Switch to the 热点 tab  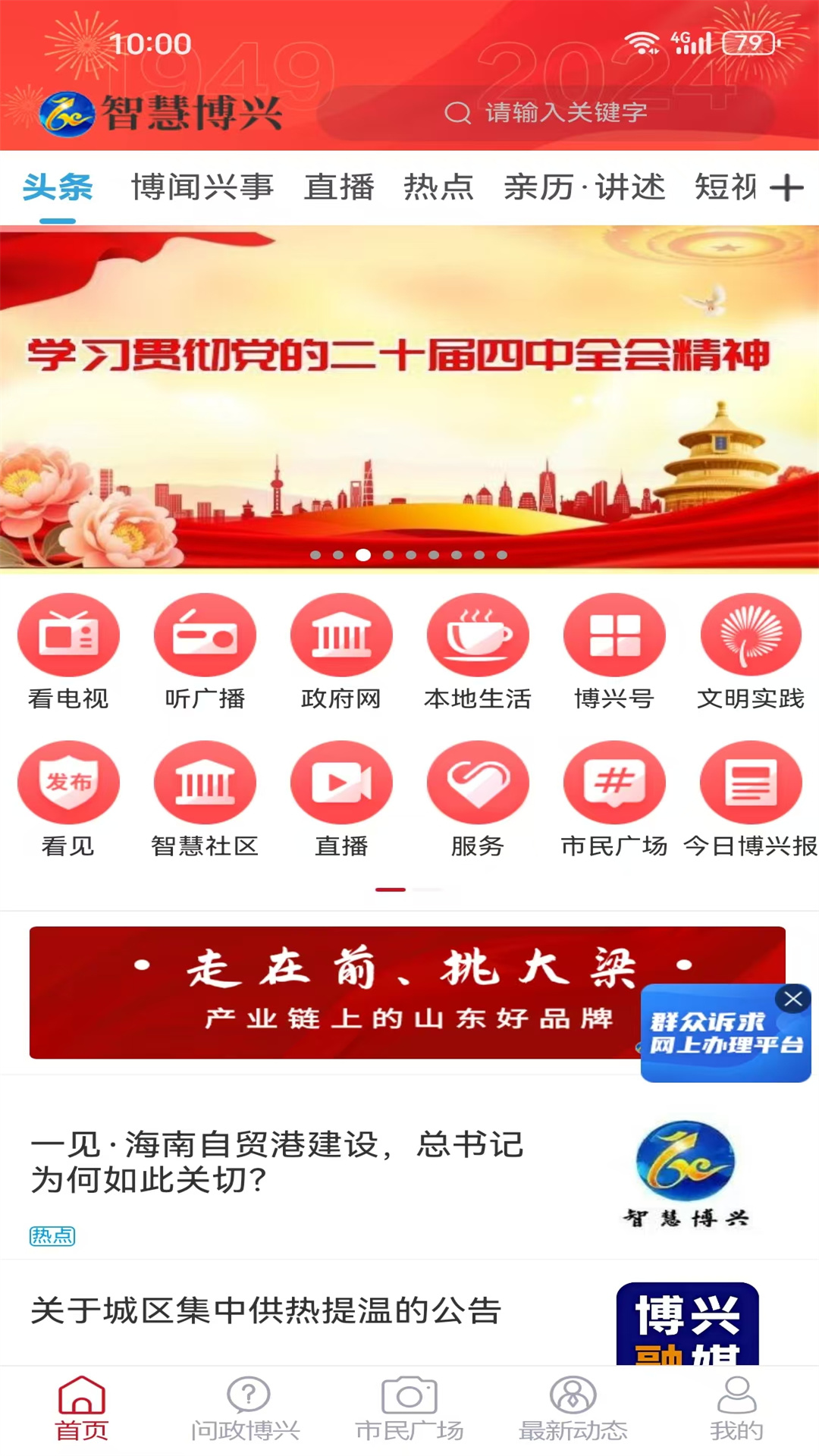(x=438, y=187)
